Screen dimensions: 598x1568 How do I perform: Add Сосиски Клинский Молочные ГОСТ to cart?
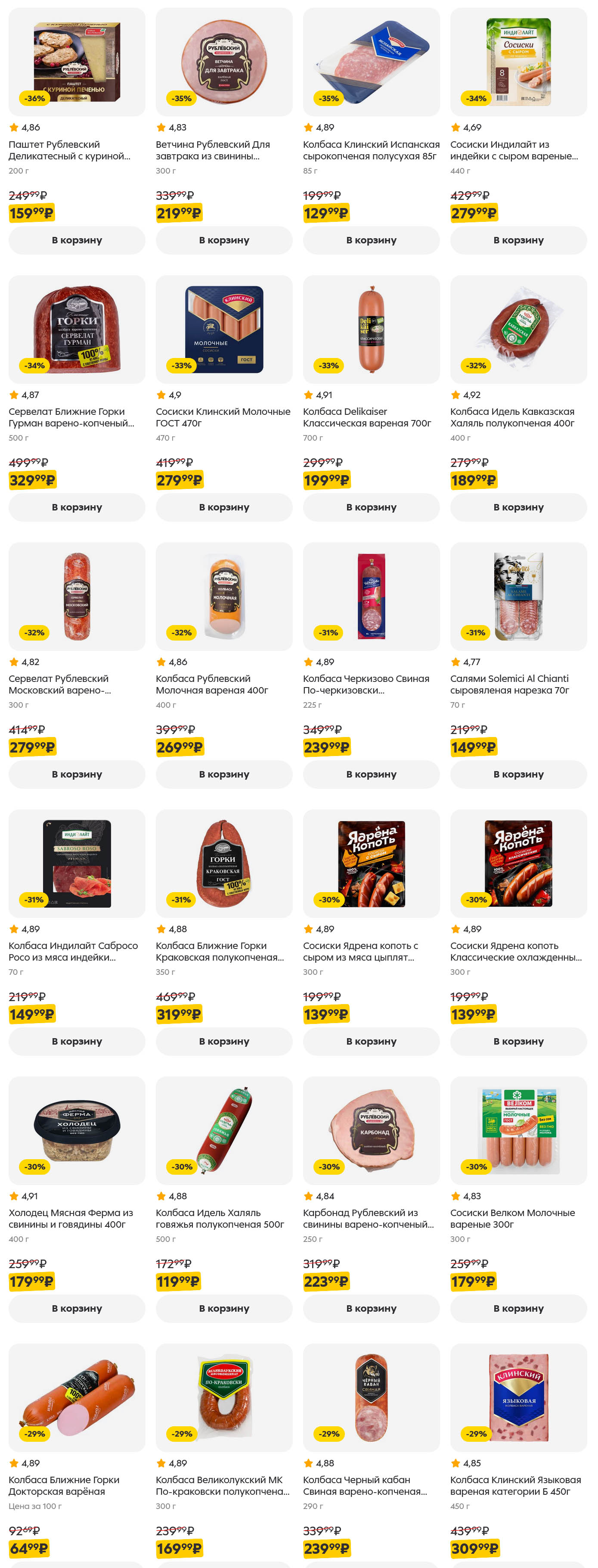pos(224,507)
